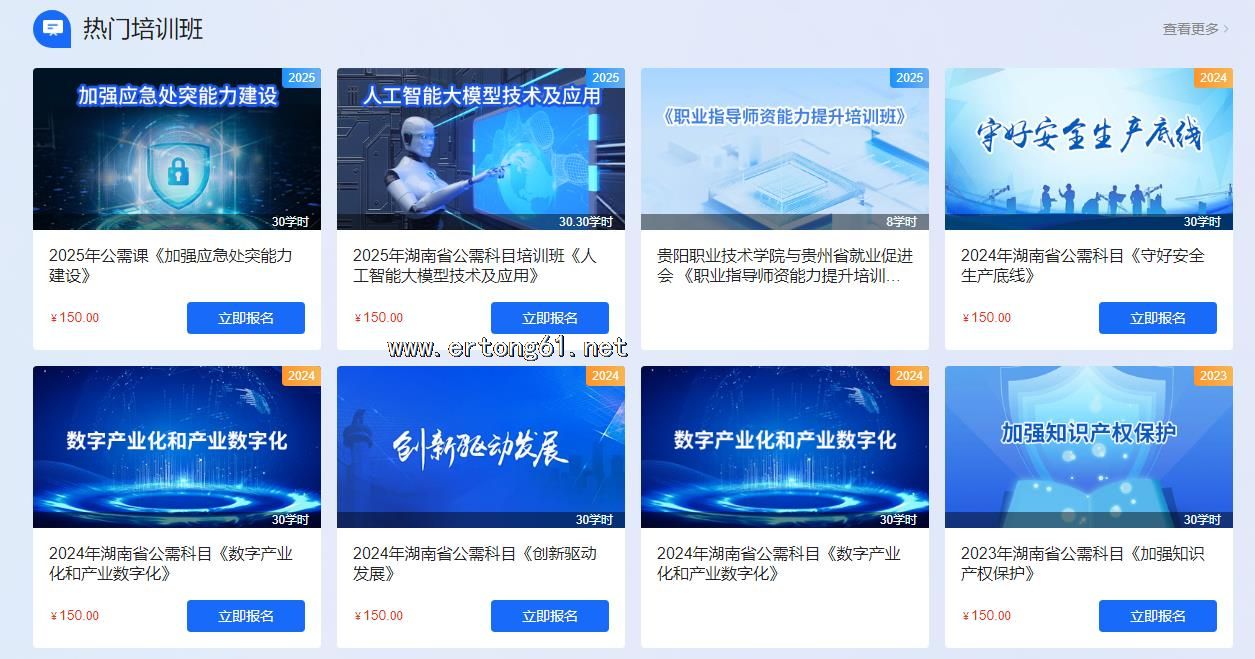Open the 加强应急处突能力建设 course thumbnail

coord(177,149)
